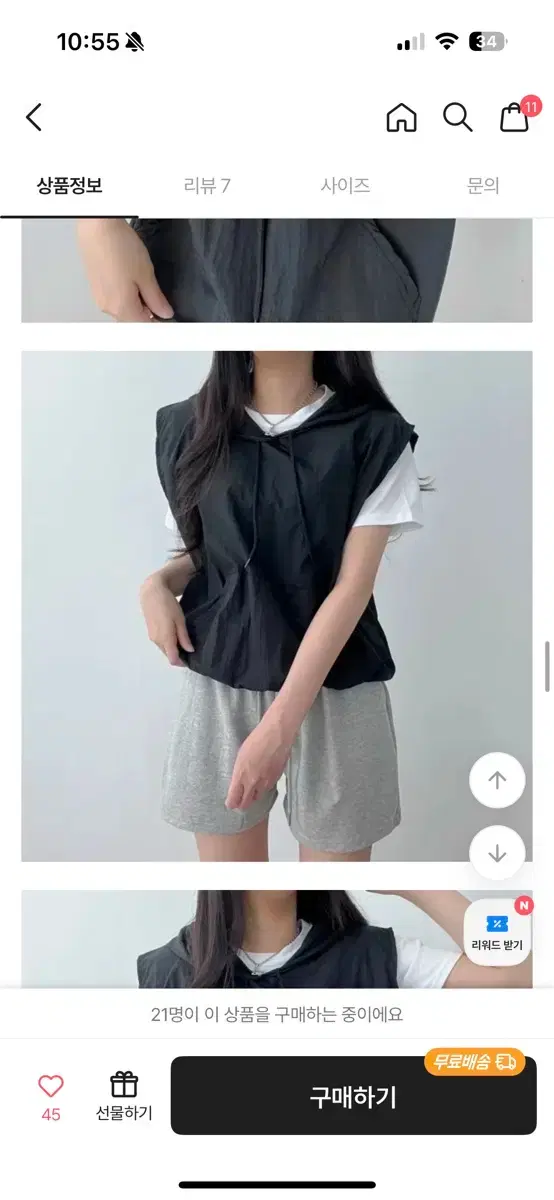Image resolution: width=554 pixels, height=1200 pixels.
Task: Select the 상품정보 tab
Action: [x=69, y=185]
